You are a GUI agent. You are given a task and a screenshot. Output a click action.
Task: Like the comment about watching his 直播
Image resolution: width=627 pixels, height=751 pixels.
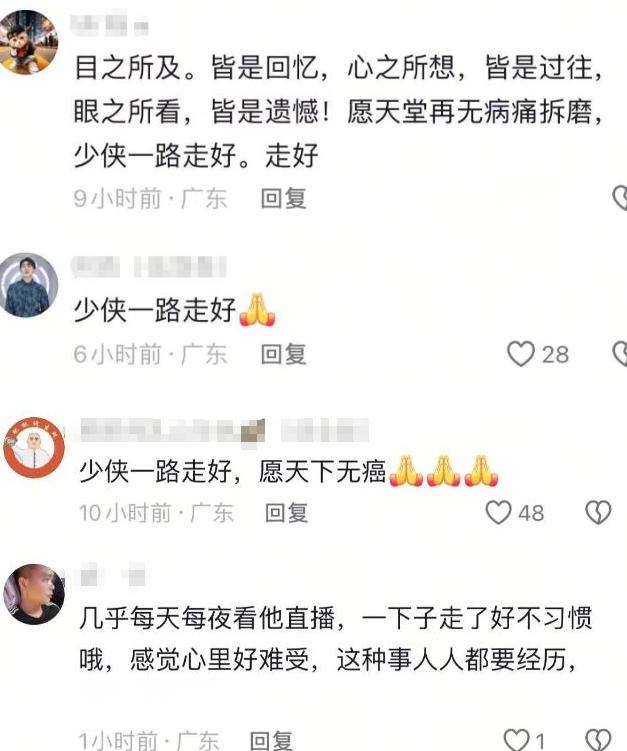(516, 741)
